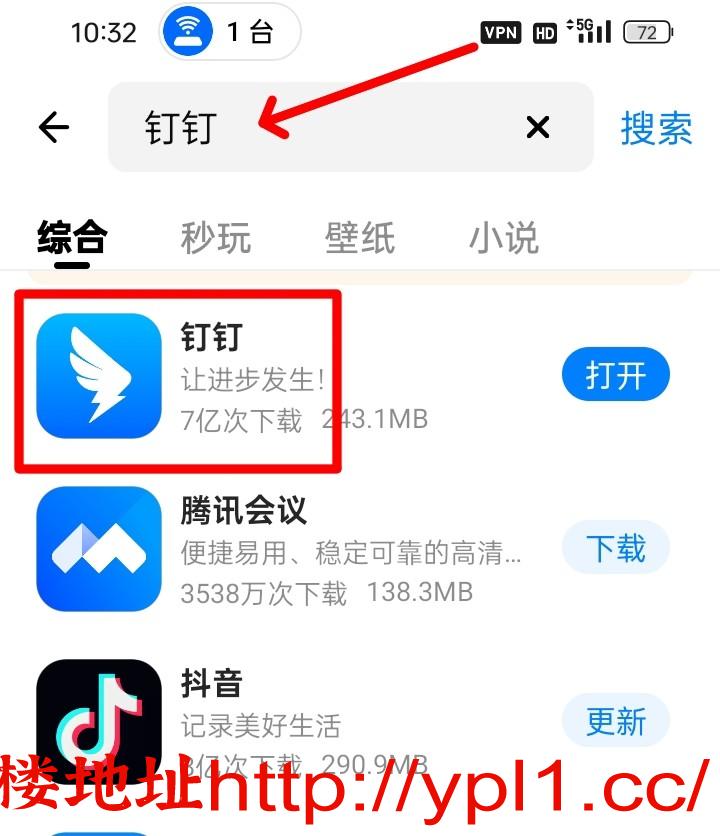
Task: Tap 打开 to launch 钉钉
Action: (x=615, y=376)
